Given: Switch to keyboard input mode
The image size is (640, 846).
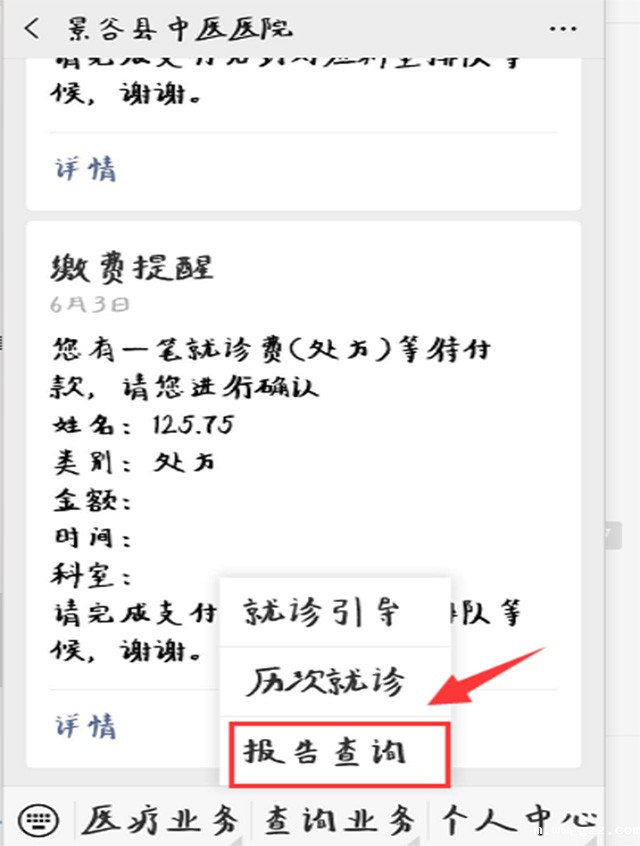Looking at the screenshot, I should point(39,821).
